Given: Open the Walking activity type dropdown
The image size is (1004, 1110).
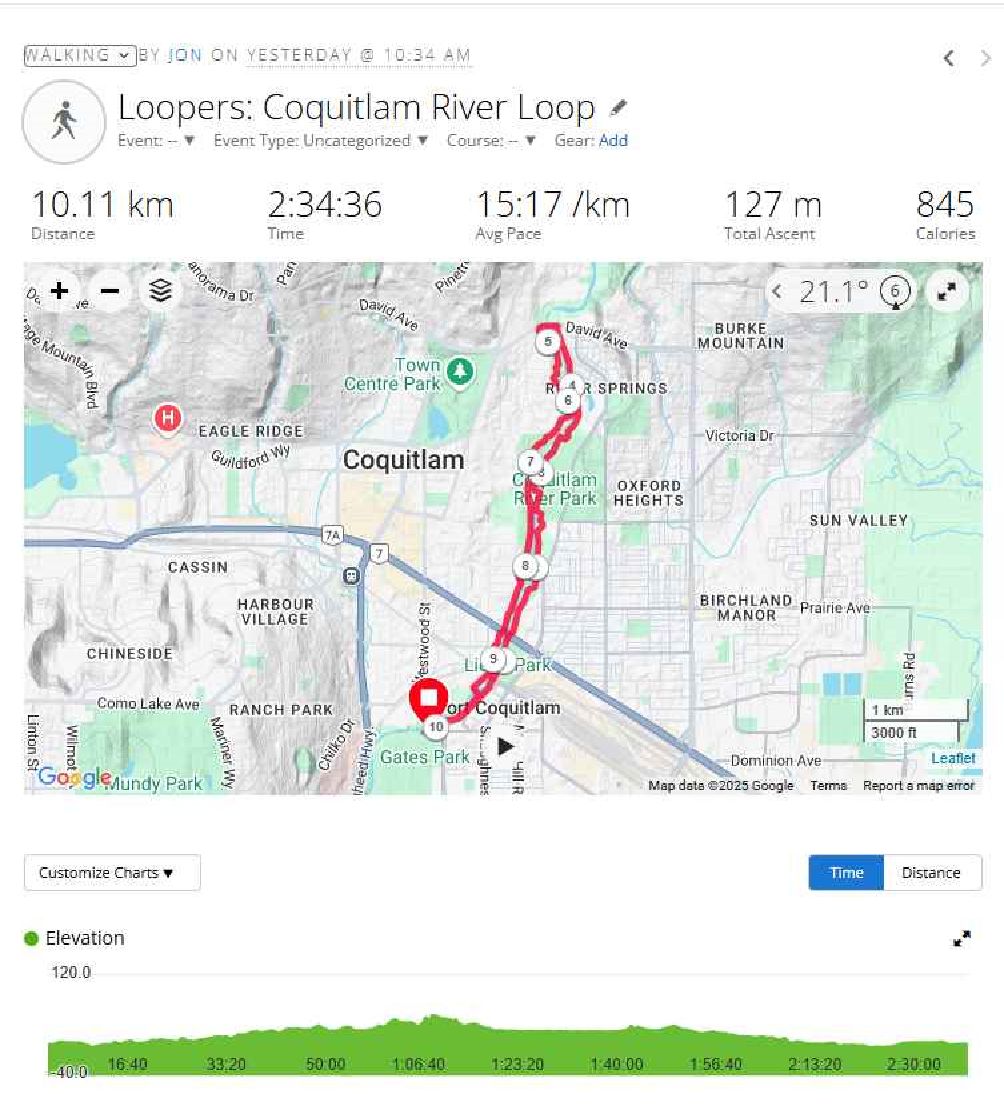Looking at the screenshot, I should [79, 55].
